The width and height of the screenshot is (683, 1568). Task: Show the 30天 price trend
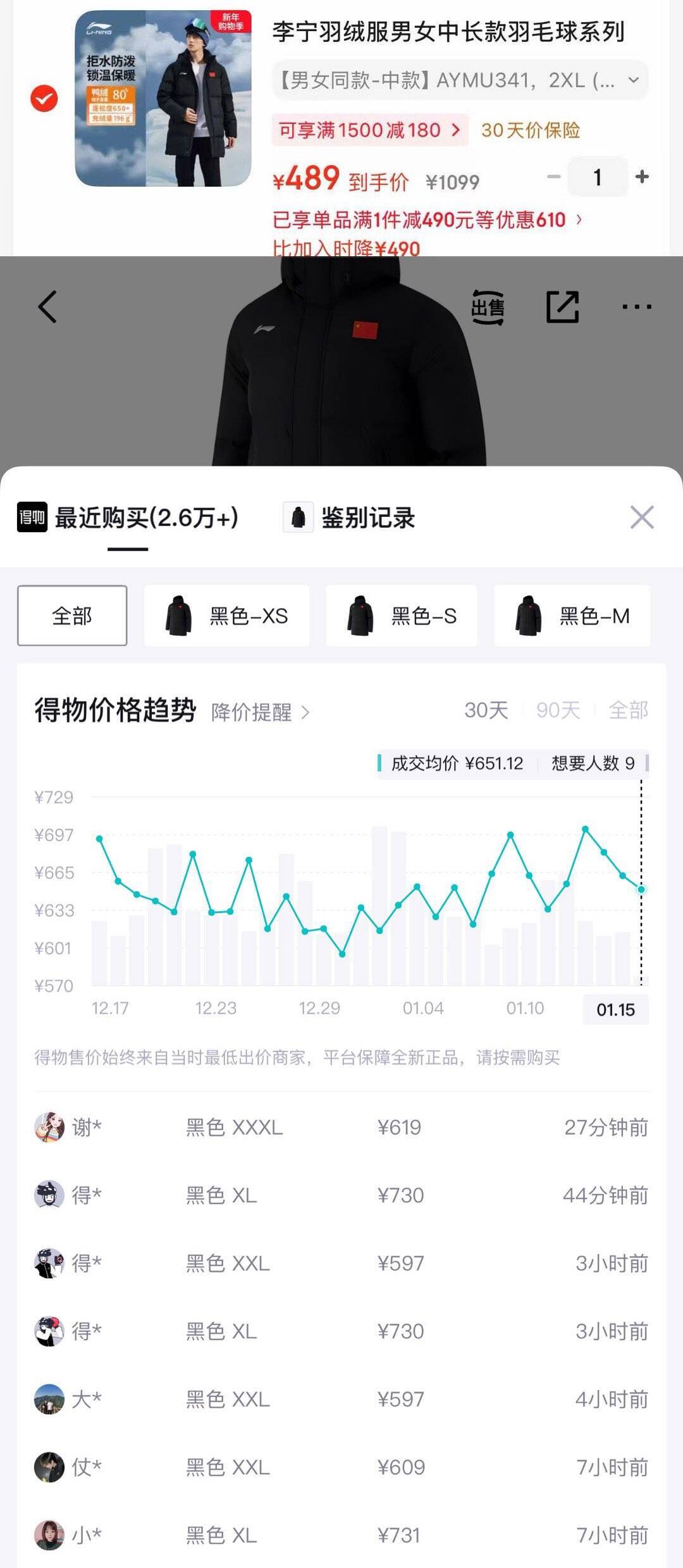(486, 710)
